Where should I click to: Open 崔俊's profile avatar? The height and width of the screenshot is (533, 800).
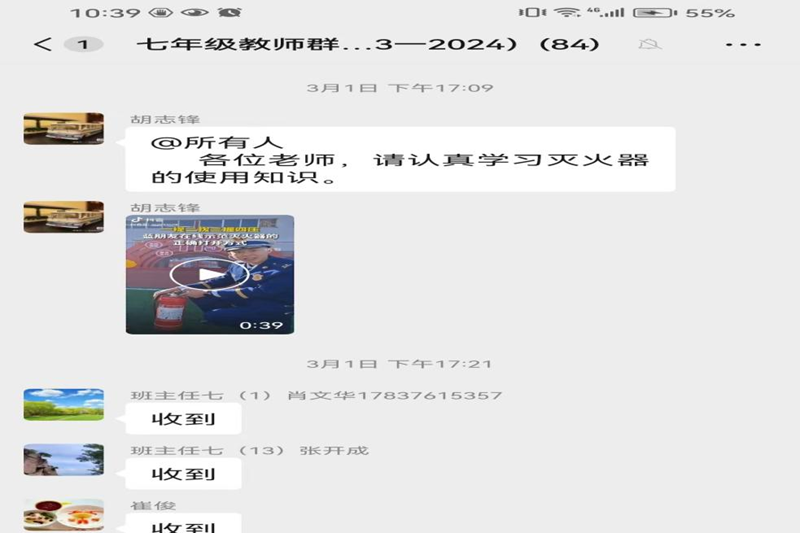63,514
